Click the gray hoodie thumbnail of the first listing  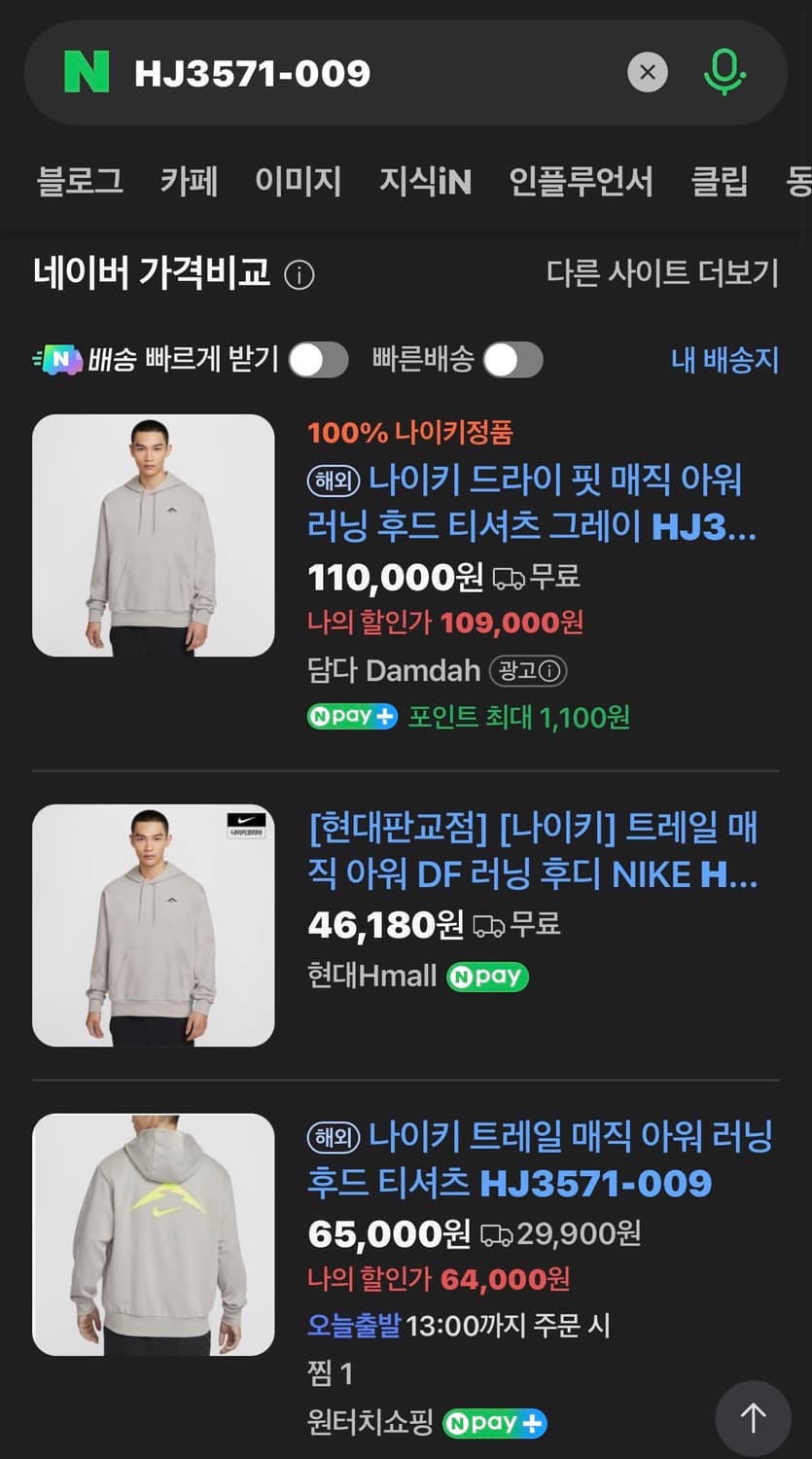click(153, 533)
